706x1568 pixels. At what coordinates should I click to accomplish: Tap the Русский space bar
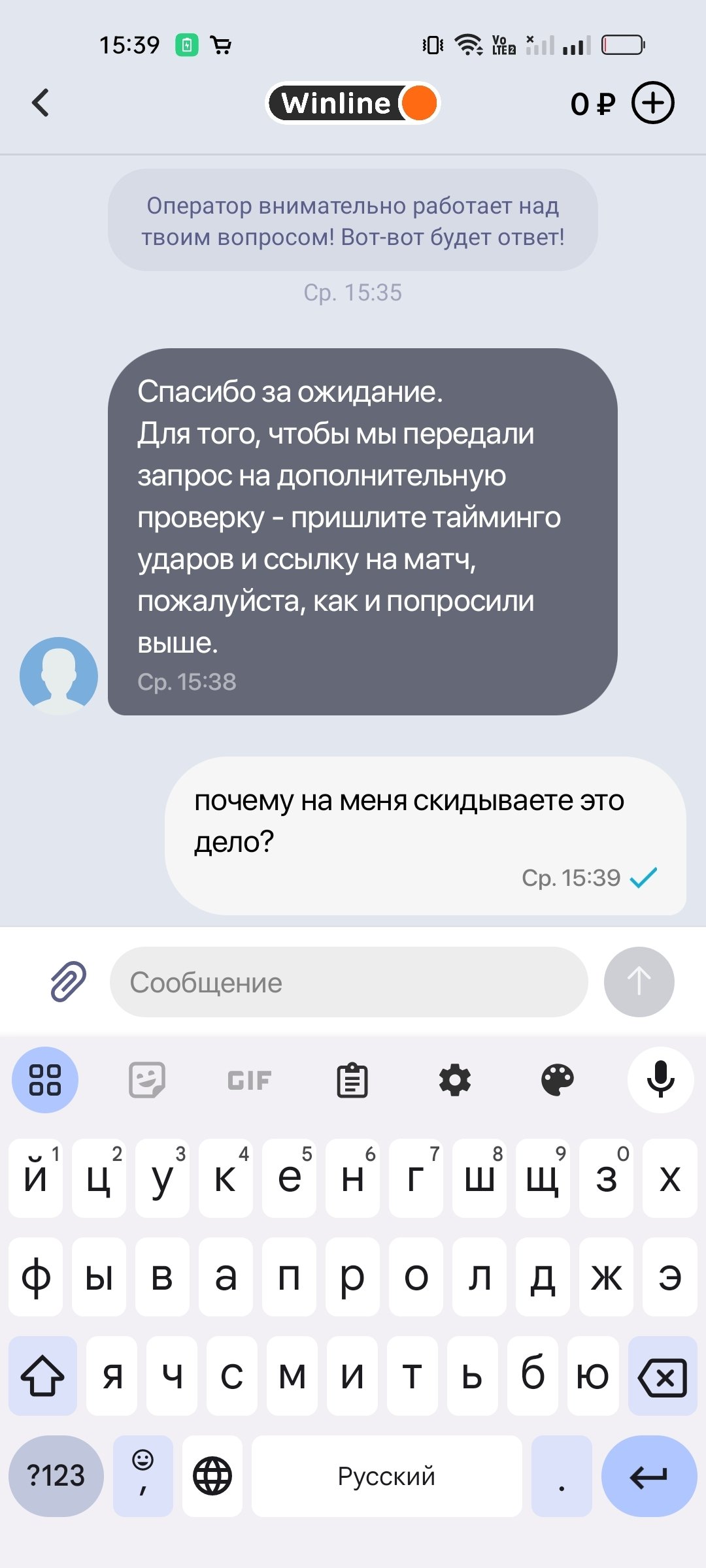pyautogui.click(x=386, y=1476)
